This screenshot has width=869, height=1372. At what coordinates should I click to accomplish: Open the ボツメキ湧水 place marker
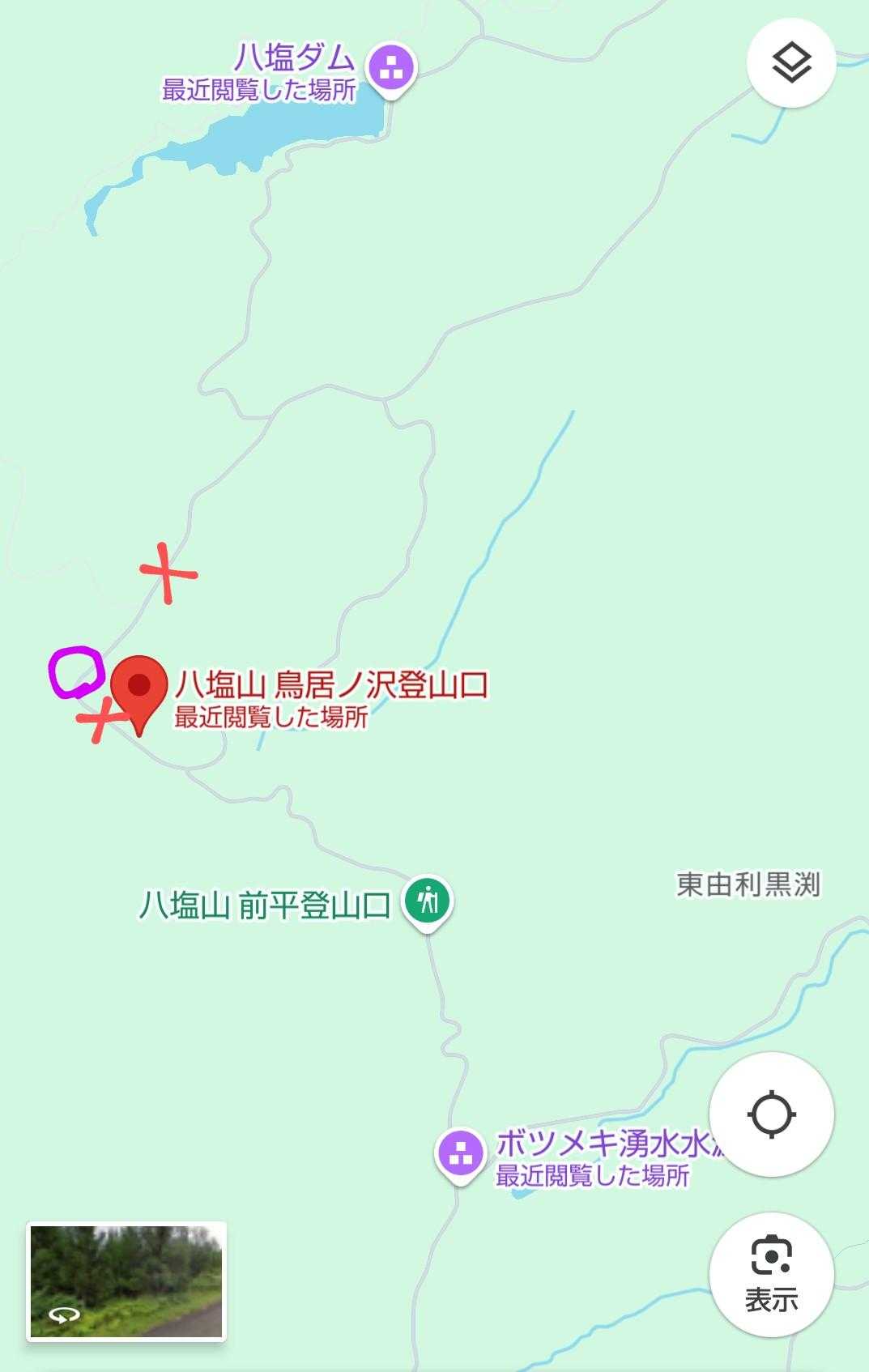click(x=460, y=1156)
